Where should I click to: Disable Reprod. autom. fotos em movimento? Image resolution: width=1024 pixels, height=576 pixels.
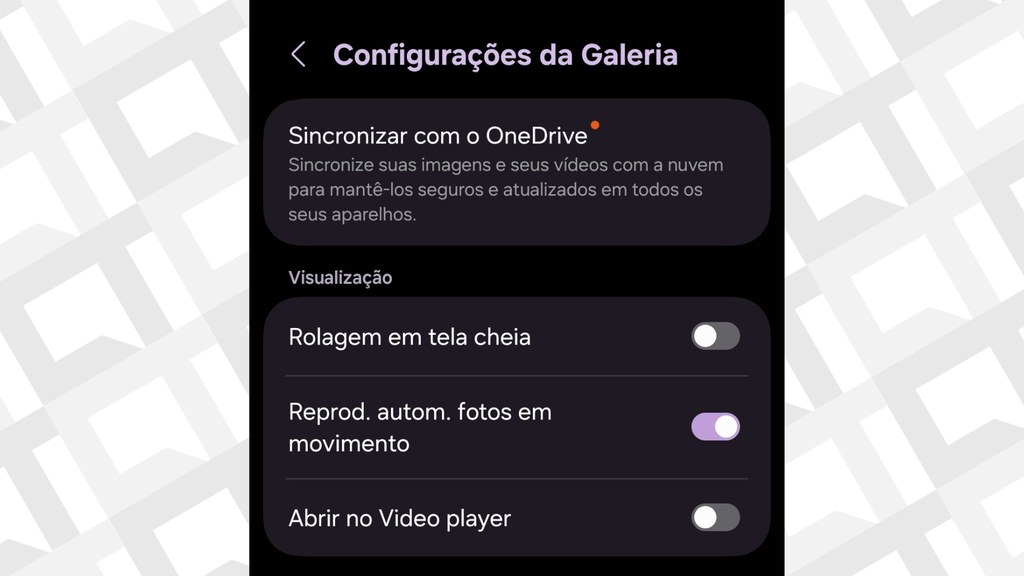coord(715,427)
